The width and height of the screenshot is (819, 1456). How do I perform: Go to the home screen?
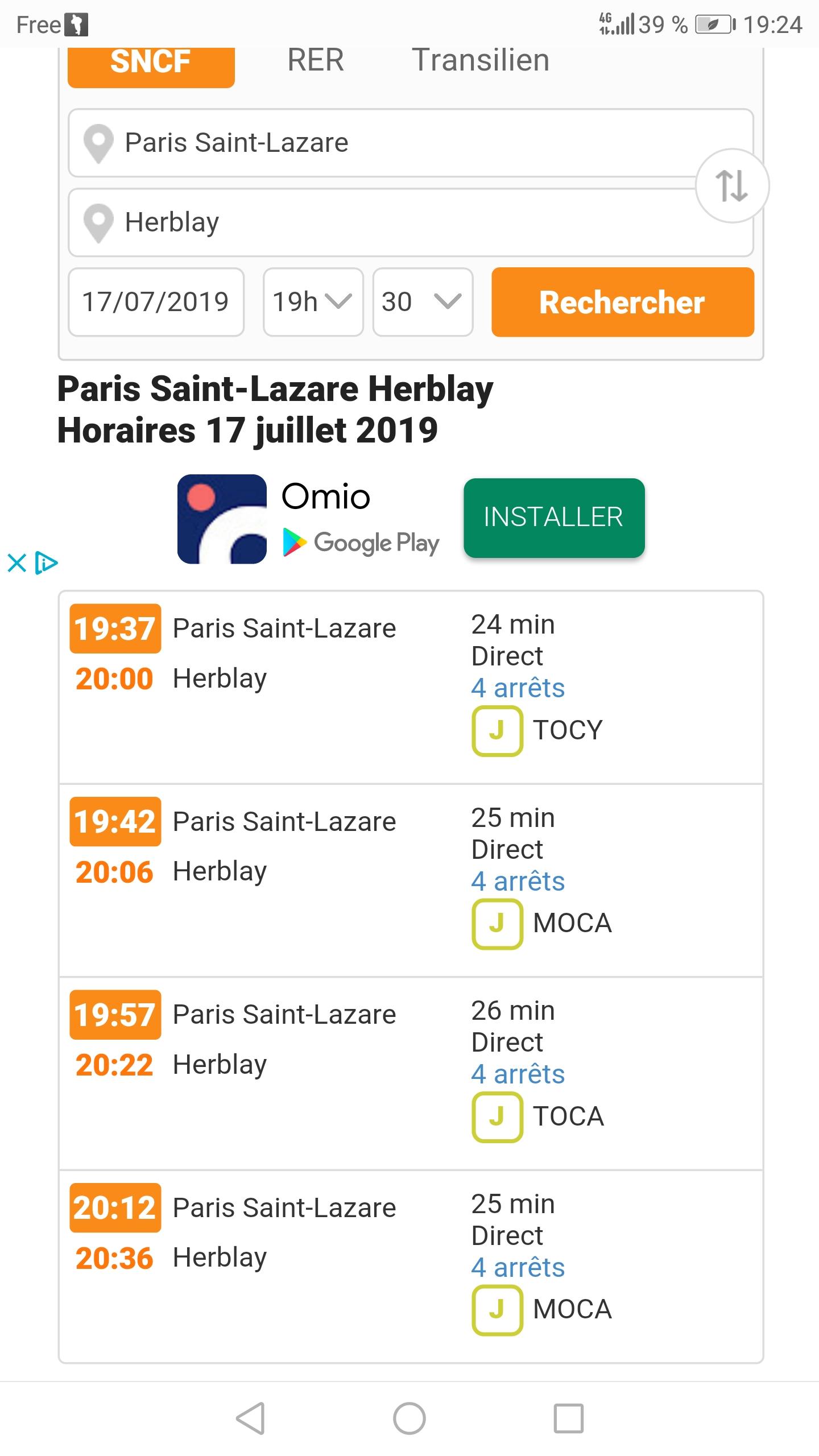coord(409,1418)
